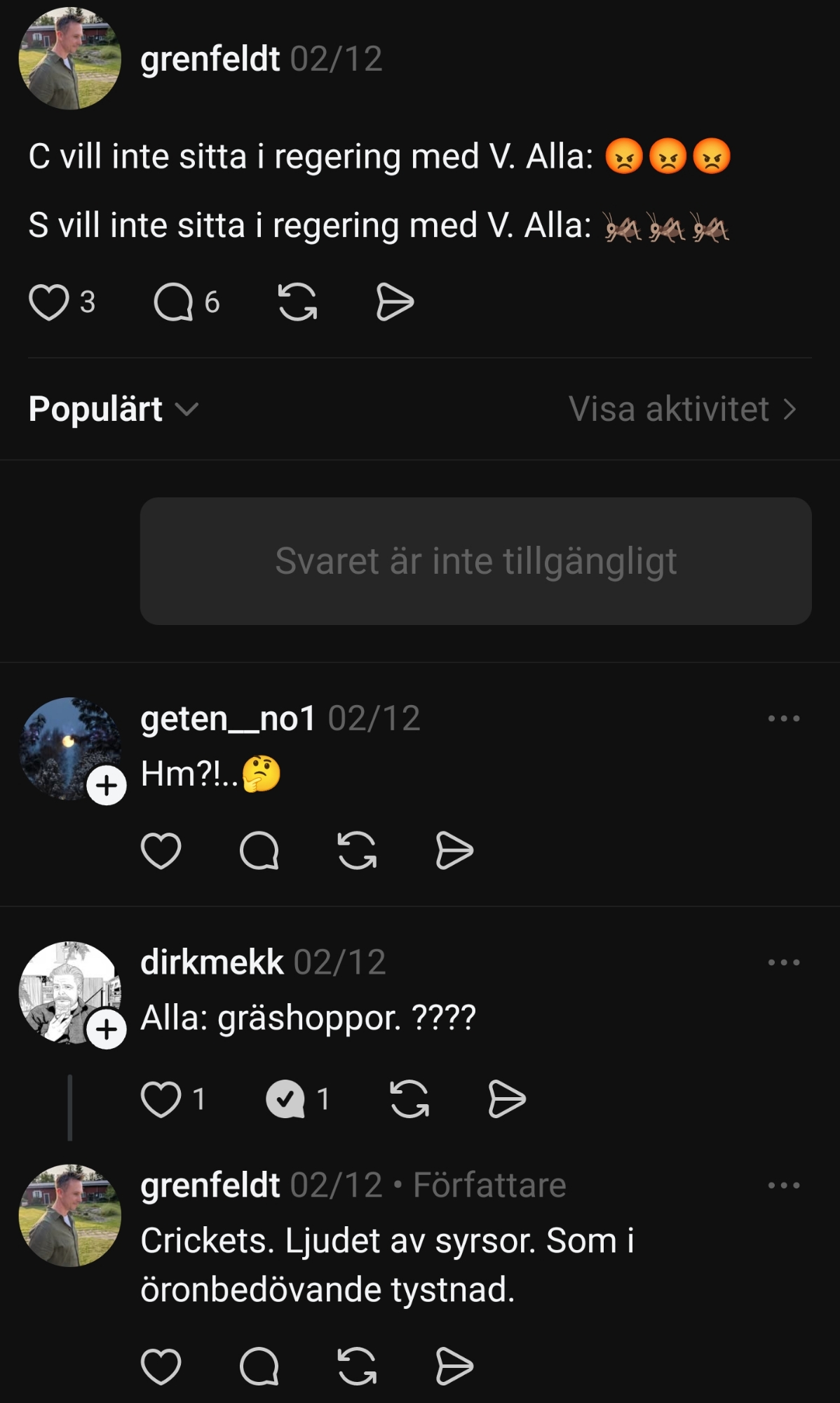Follow geten__no1 via plus badge

(107, 786)
